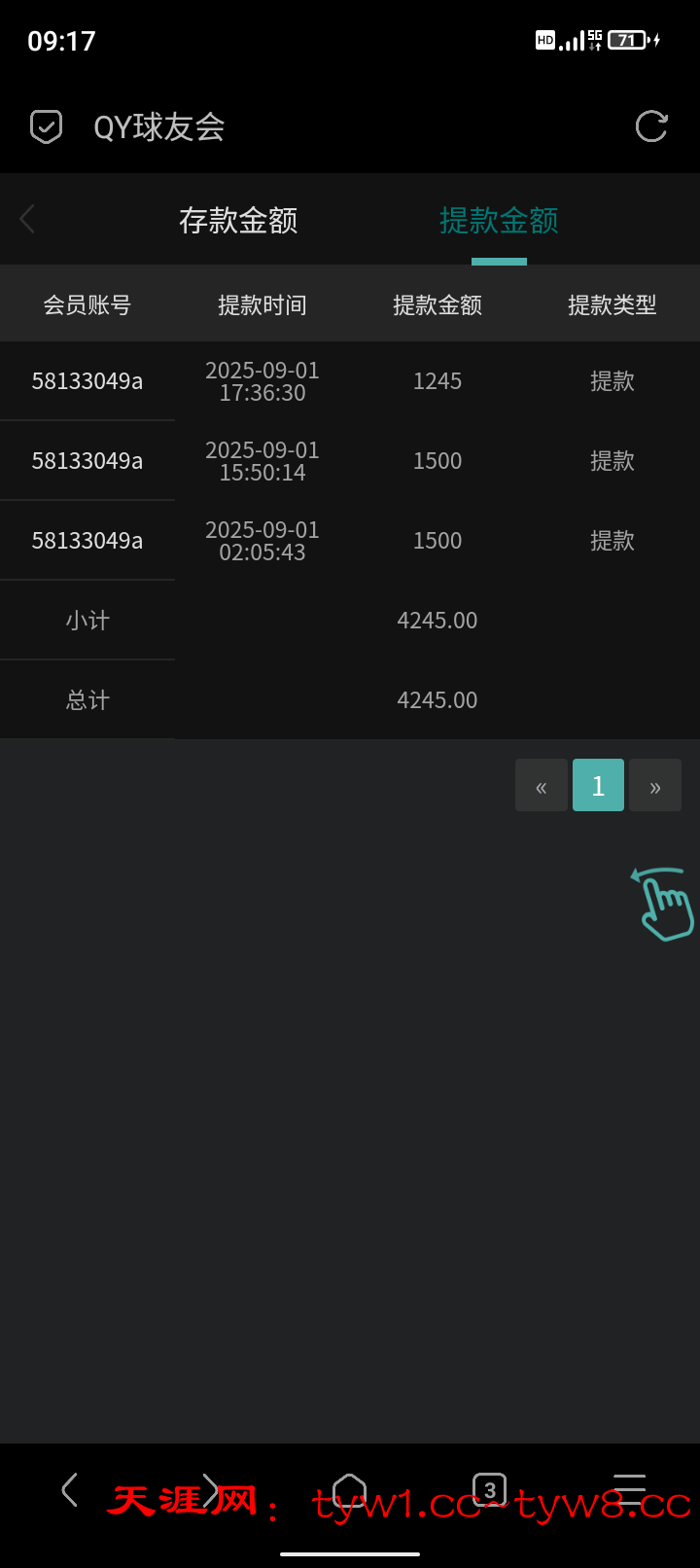Tap the left chevron beside the tabs
The width and height of the screenshot is (700, 1568).
coord(27,219)
